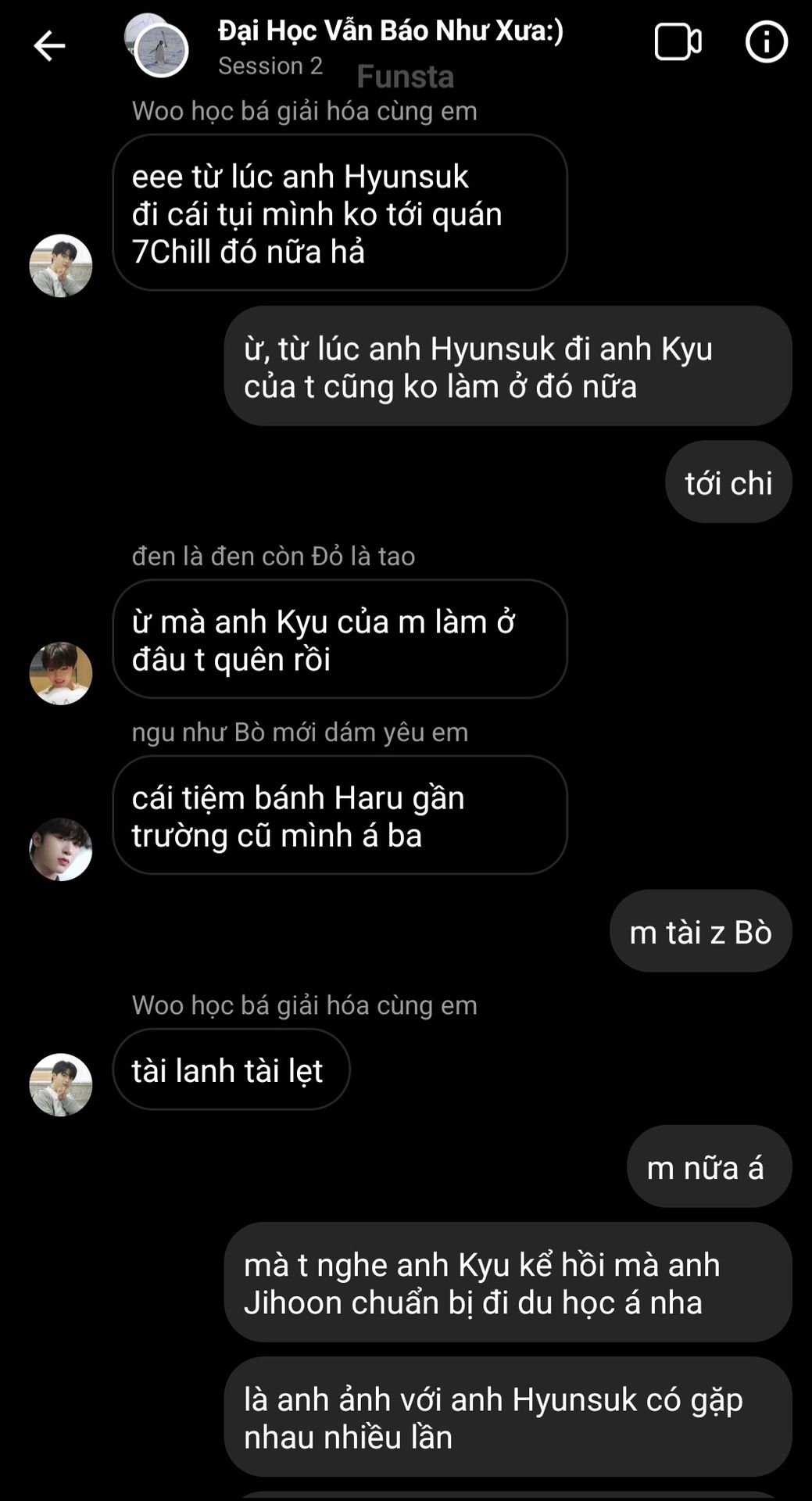Start a video call in this chat

pos(677,42)
